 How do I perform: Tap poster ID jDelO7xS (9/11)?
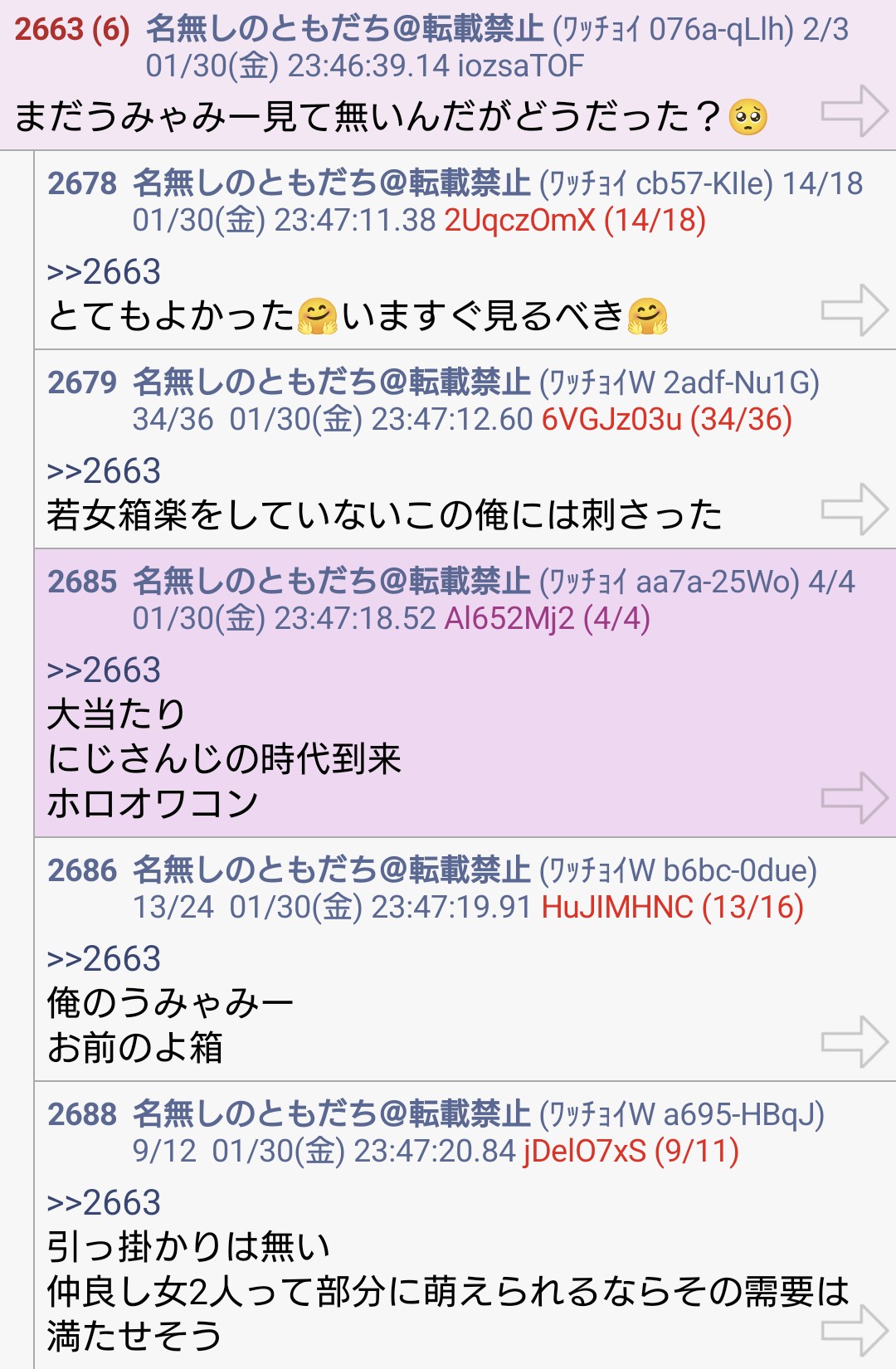(x=631, y=1152)
